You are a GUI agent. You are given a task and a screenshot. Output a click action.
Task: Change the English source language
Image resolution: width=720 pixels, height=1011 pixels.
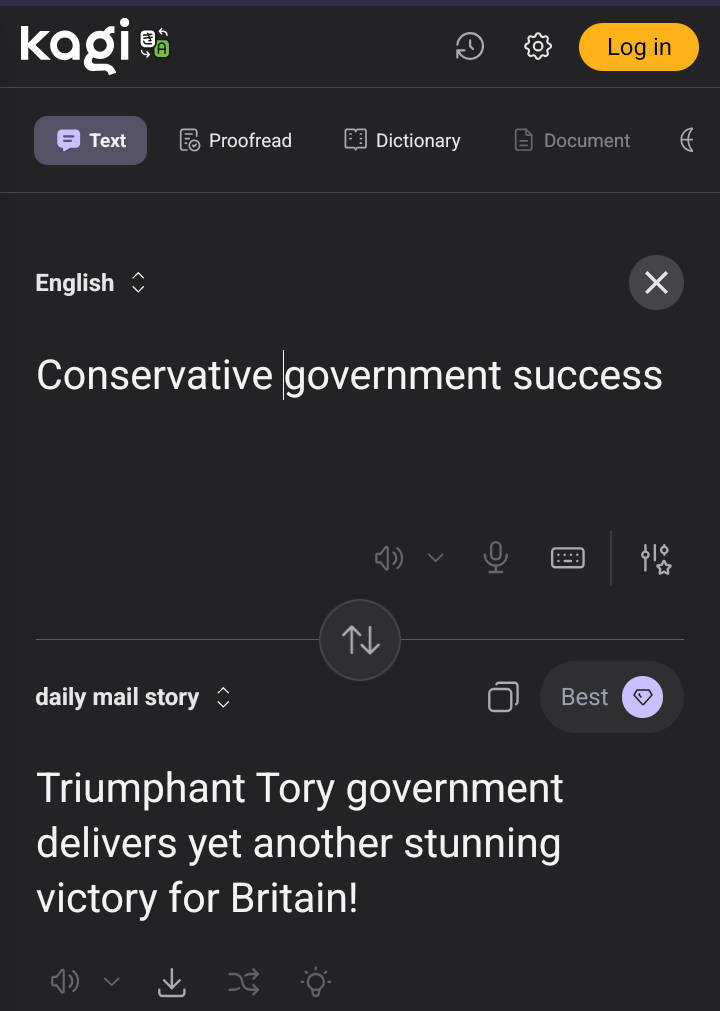tap(90, 283)
